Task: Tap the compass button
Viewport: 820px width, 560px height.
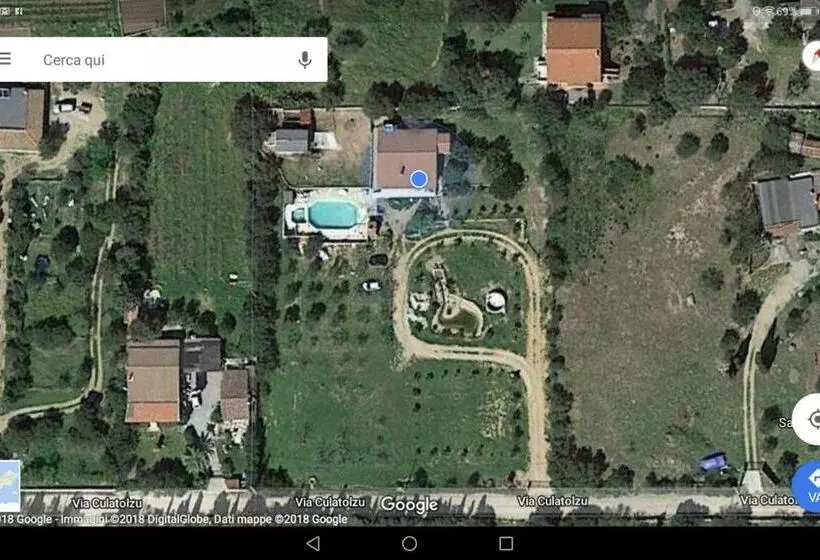Action: (811, 56)
